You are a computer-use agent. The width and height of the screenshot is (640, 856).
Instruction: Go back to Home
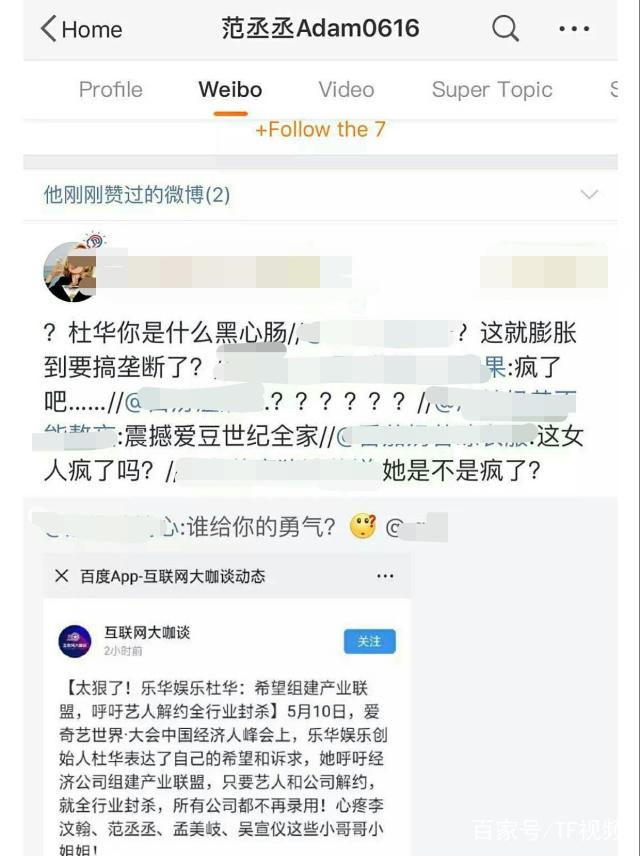80,29
